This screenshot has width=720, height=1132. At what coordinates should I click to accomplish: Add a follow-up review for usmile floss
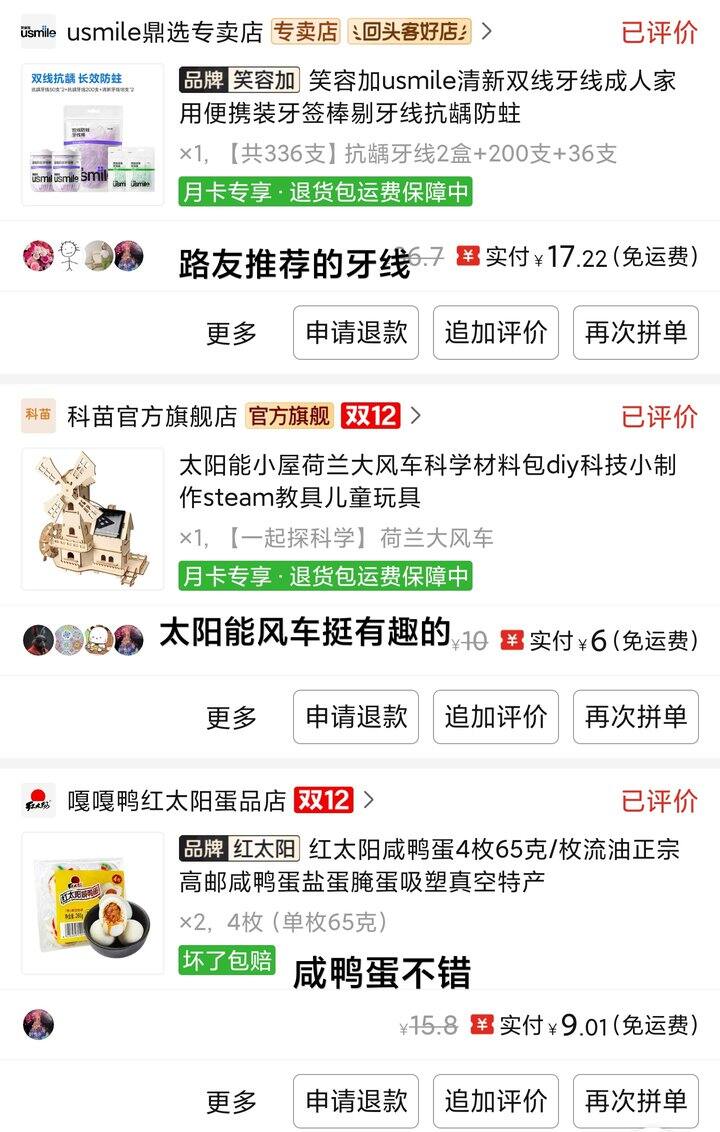coord(496,333)
